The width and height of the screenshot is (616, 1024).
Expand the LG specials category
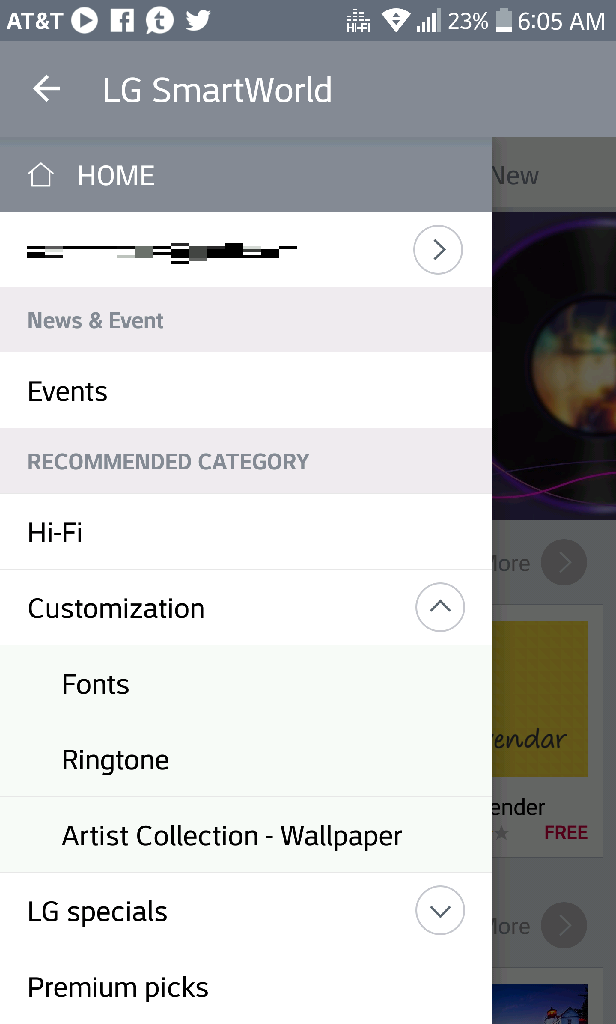pos(439,911)
